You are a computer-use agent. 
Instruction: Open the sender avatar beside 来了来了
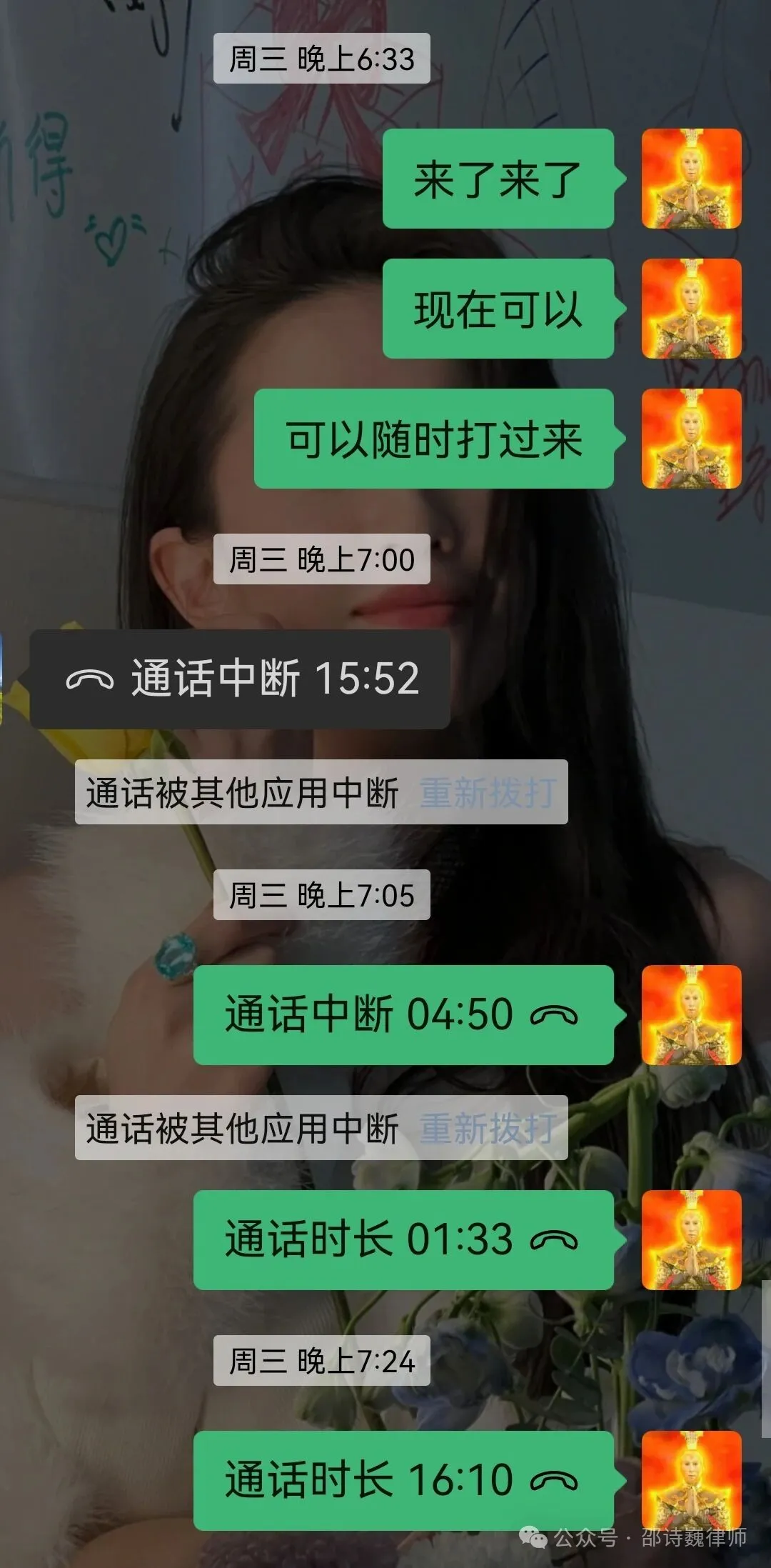691,179
